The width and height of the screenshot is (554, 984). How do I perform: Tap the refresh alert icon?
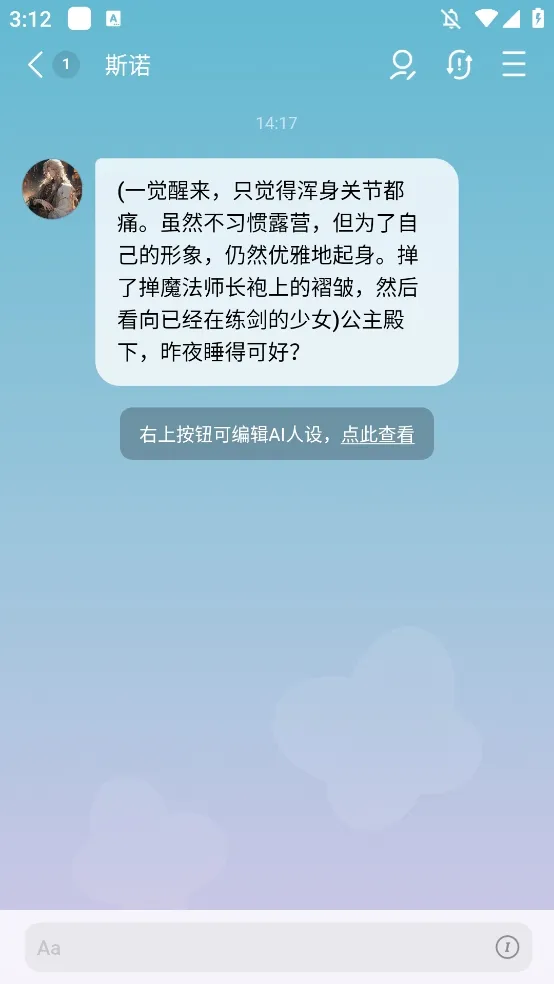459,65
